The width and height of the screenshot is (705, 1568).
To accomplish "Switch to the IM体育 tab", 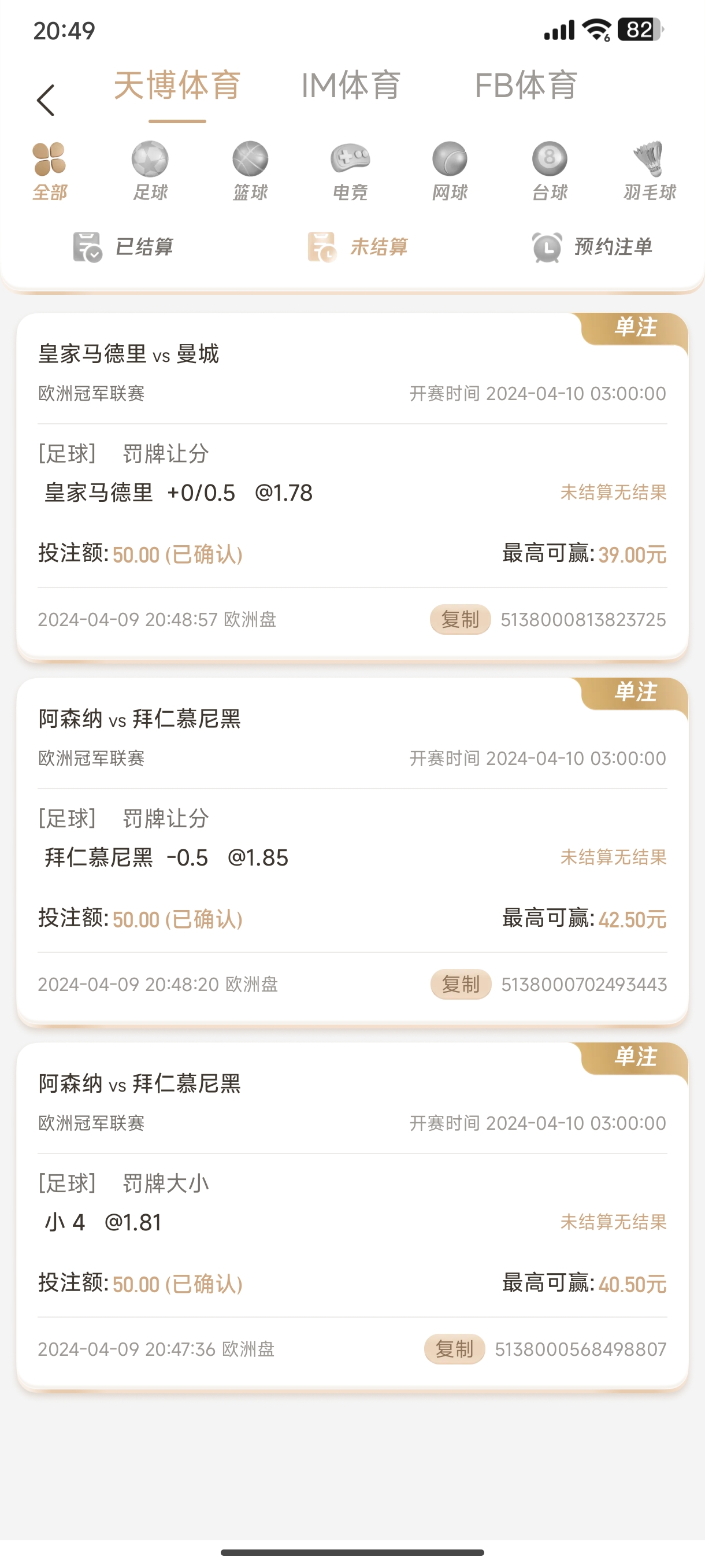I will point(351,85).
